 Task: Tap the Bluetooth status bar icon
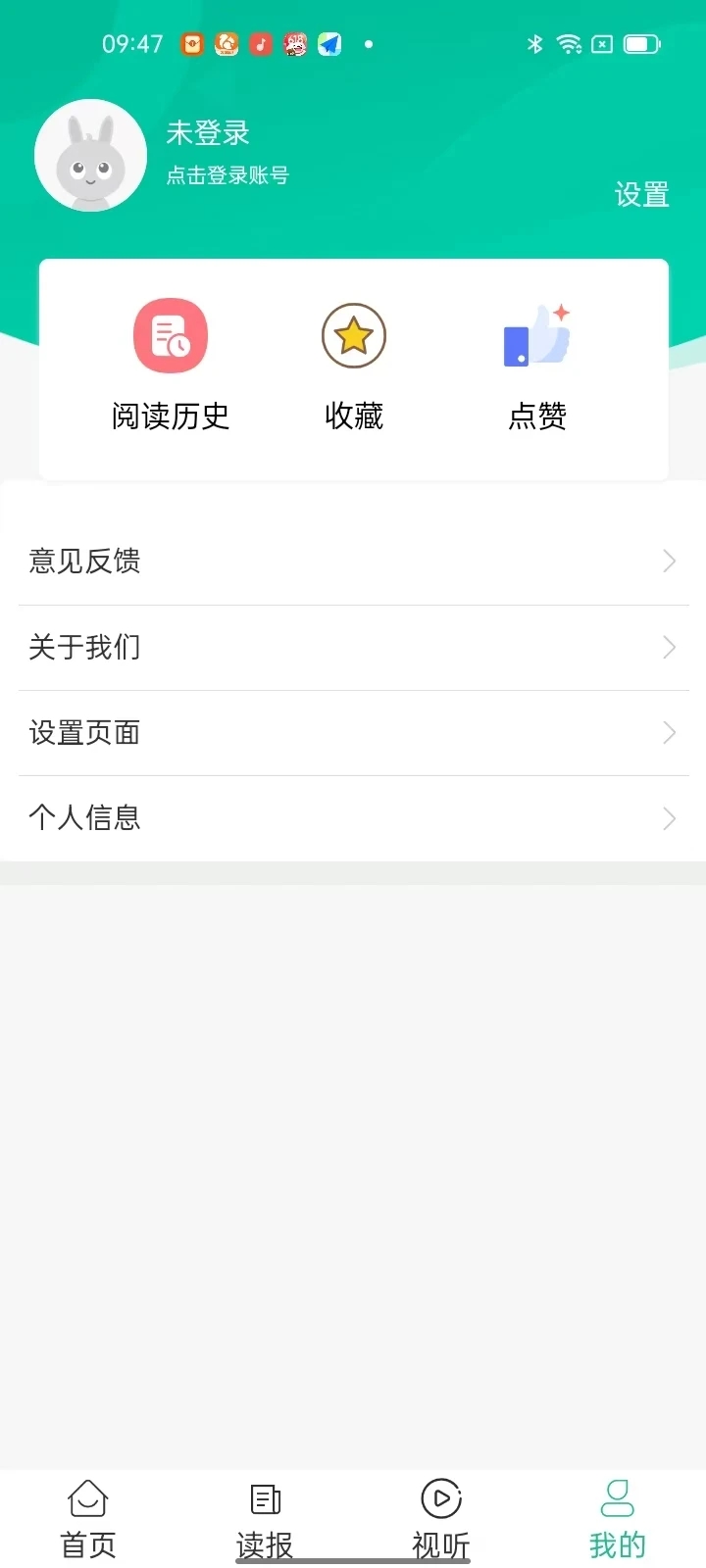point(535,44)
